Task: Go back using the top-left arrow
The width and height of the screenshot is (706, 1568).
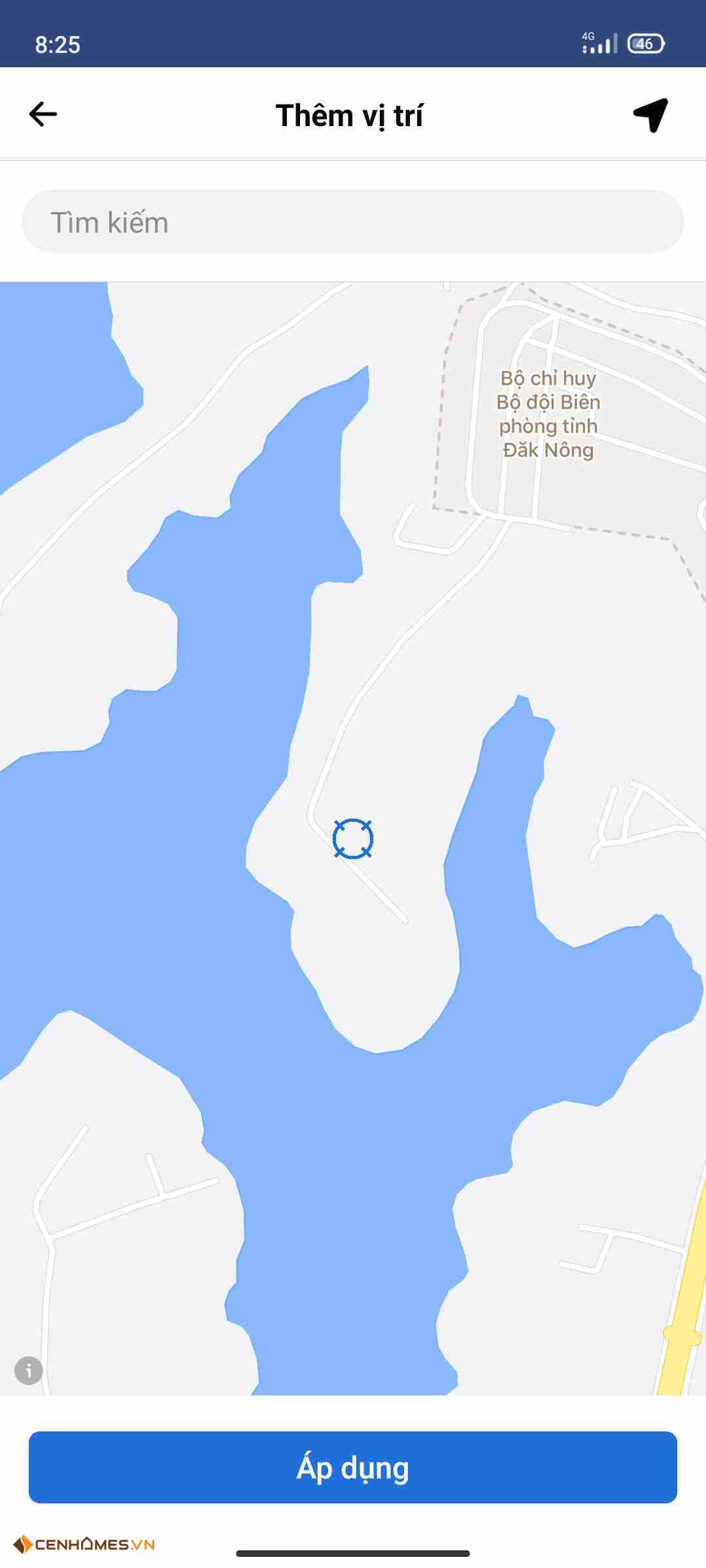Action: click(x=43, y=114)
